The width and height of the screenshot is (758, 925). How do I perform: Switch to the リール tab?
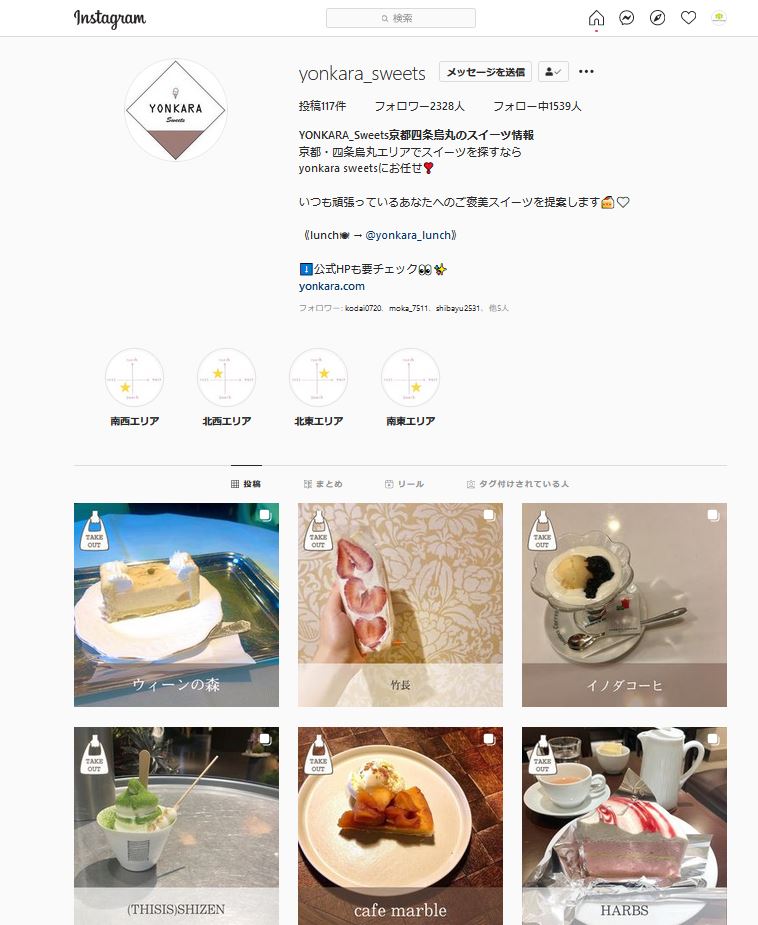404,484
